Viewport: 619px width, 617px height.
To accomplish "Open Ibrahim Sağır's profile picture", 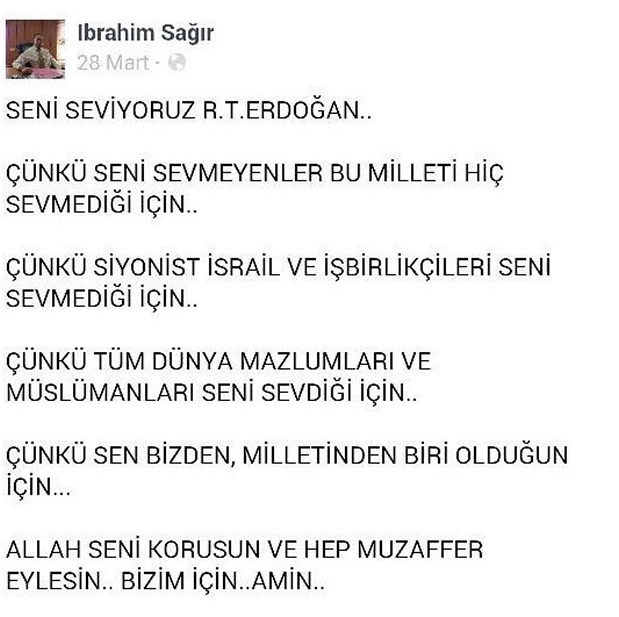I will pyautogui.click(x=35, y=47).
